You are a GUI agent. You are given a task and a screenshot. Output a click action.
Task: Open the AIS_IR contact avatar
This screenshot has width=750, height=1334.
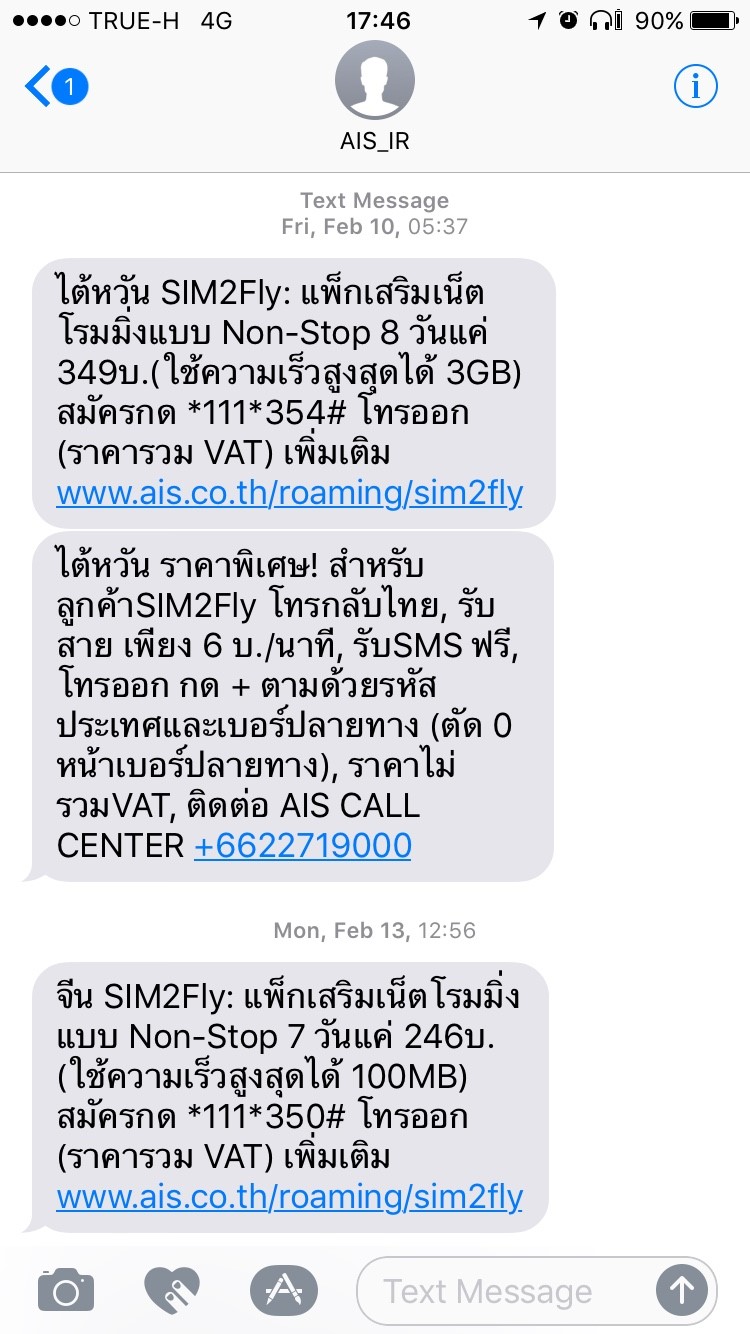click(374, 82)
